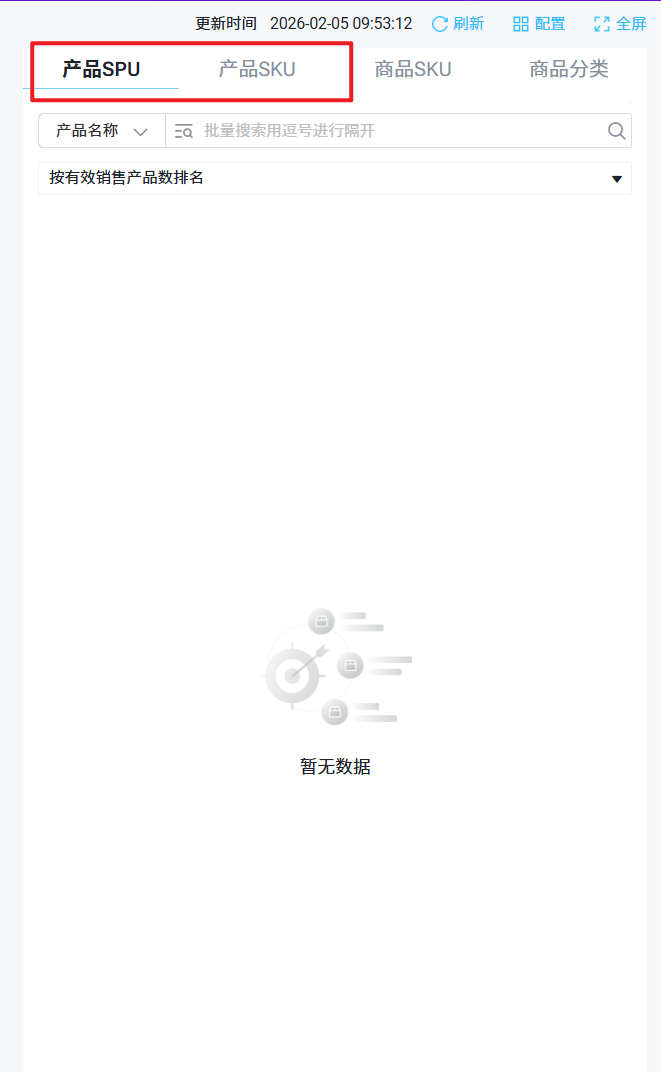This screenshot has height=1072, width=661.
Task: Expand the 产品名称 search type dropdown
Action: coord(102,131)
